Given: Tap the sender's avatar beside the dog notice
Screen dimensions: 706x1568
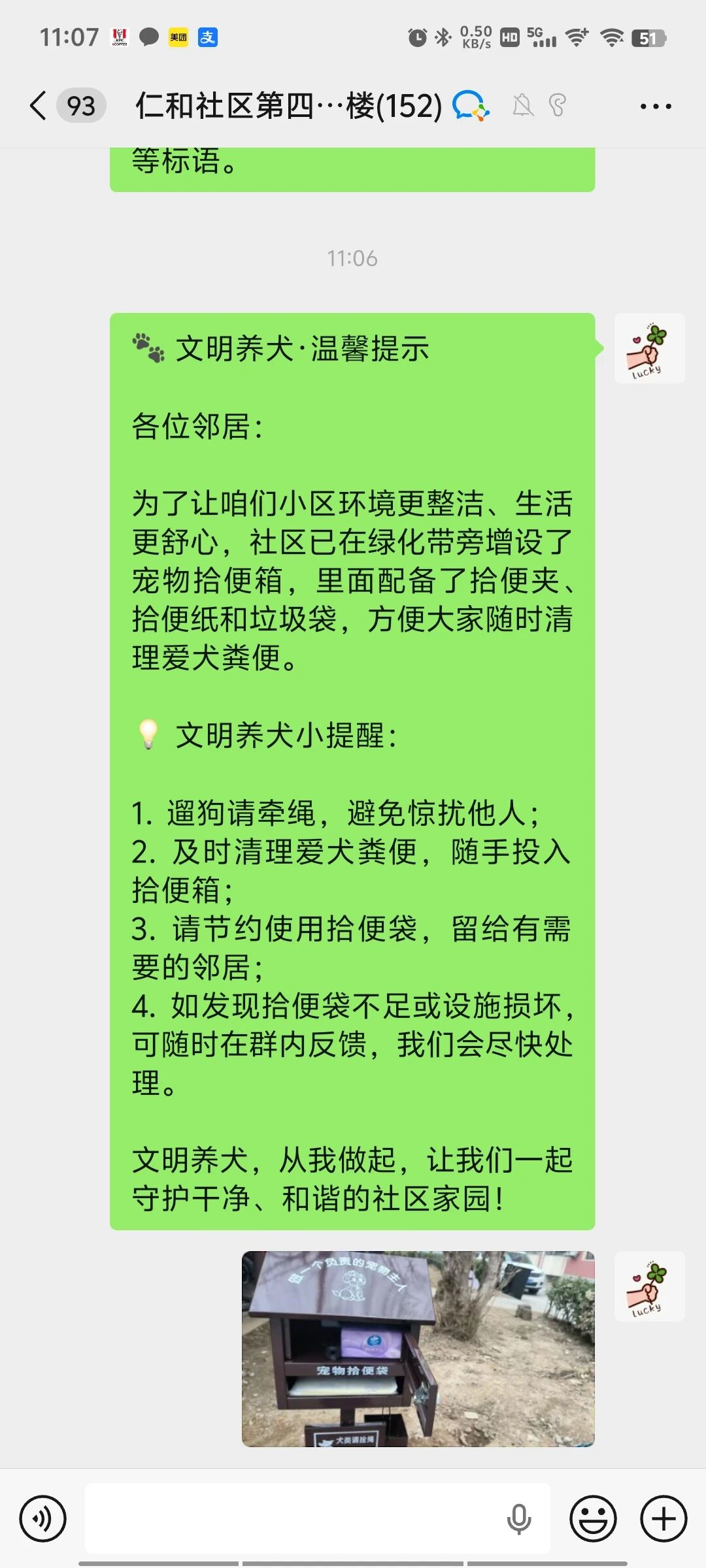Looking at the screenshot, I should pyautogui.click(x=649, y=348).
